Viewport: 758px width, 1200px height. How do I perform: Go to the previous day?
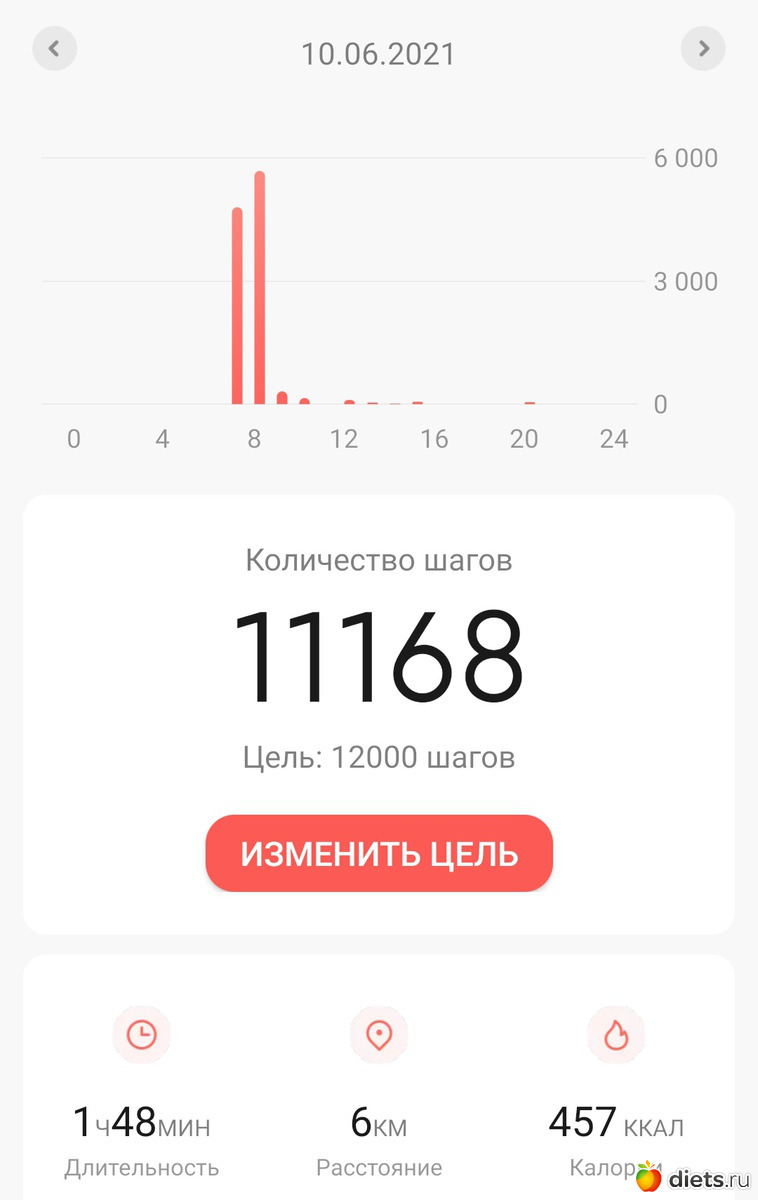tap(55, 48)
